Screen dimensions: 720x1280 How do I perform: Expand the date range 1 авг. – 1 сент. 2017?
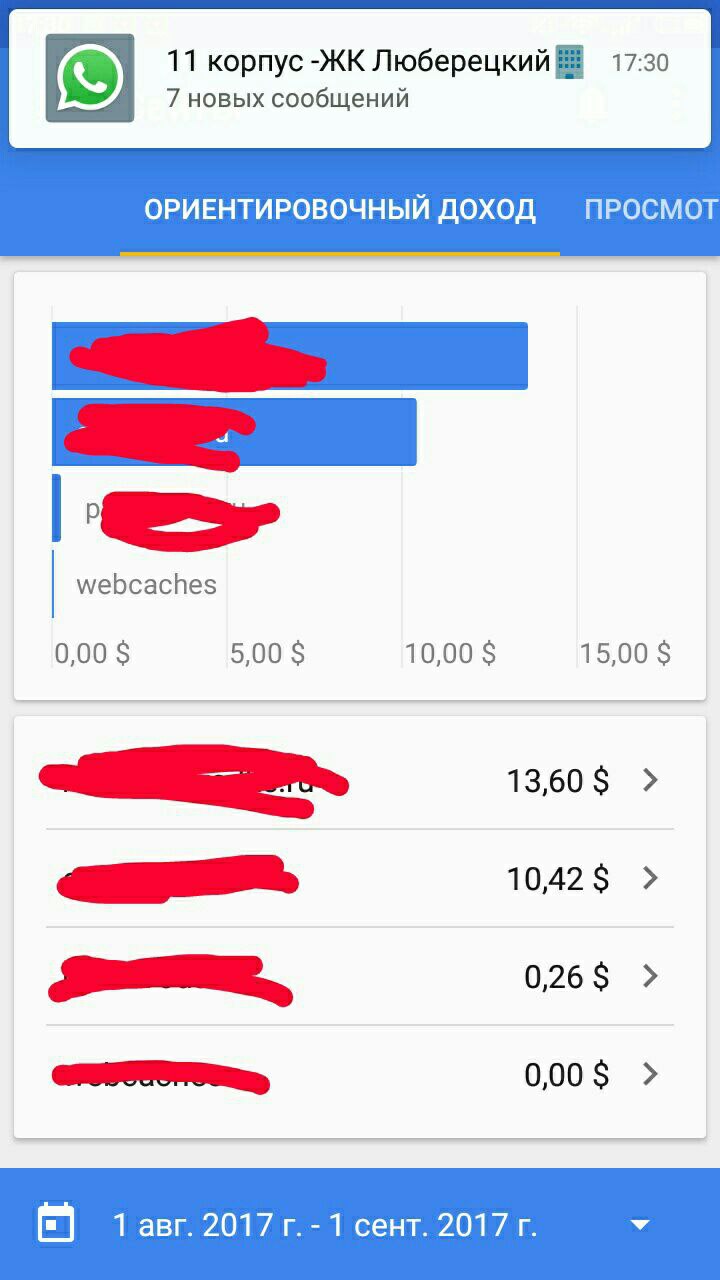click(360, 1224)
